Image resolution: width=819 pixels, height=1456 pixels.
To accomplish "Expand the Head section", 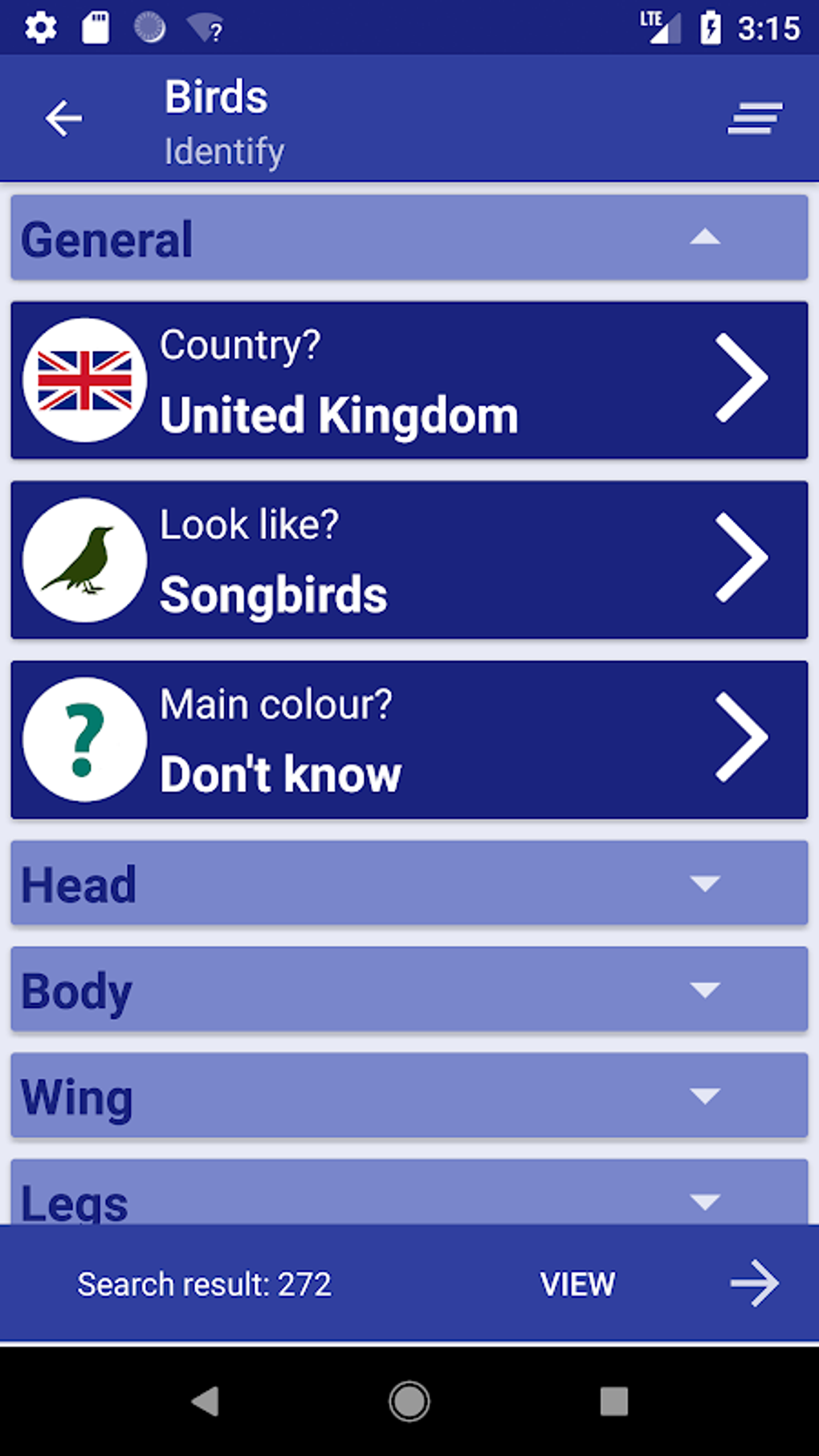I will click(705, 883).
